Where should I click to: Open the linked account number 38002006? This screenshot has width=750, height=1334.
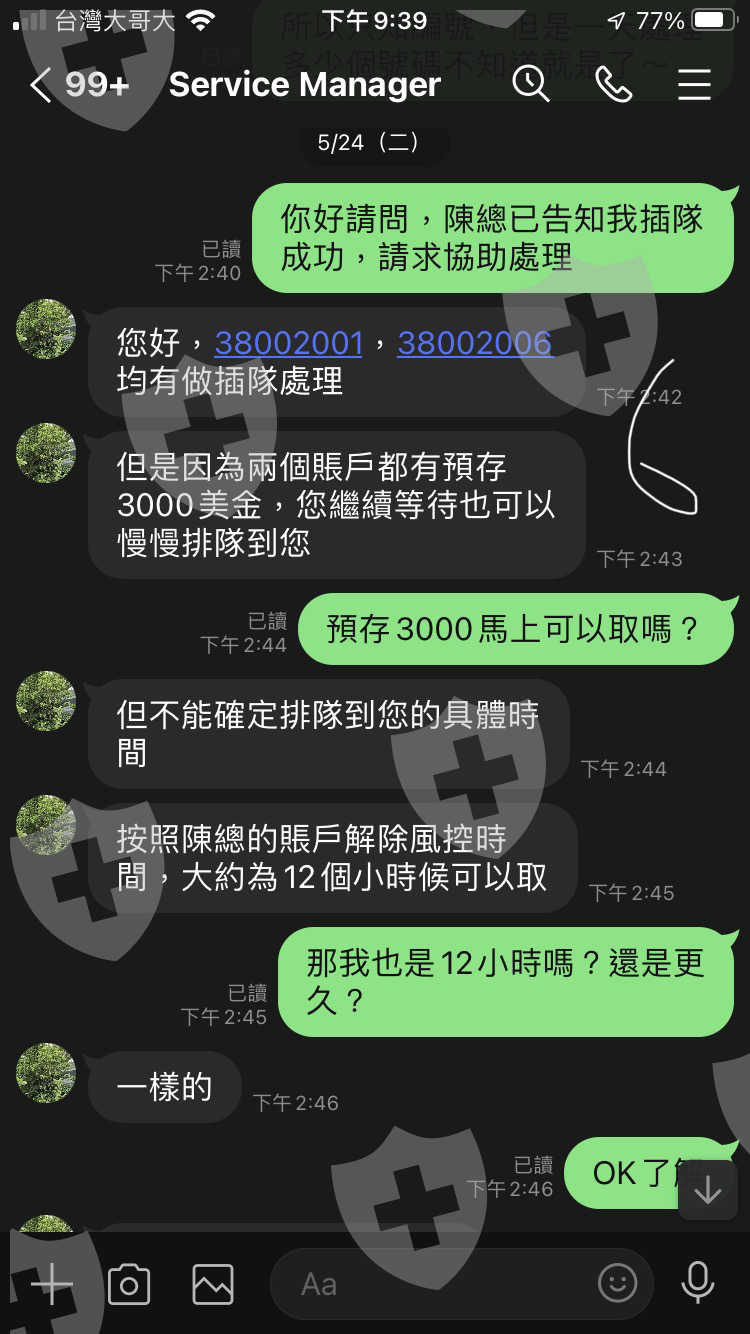(474, 343)
